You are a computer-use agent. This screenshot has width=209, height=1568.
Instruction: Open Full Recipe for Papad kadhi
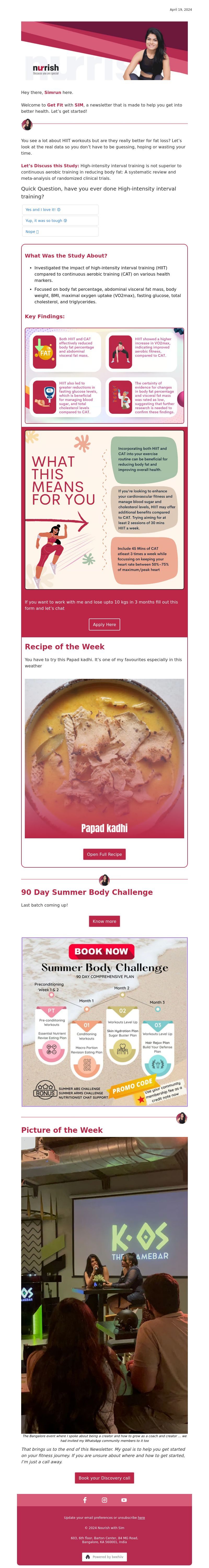click(104, 854)
